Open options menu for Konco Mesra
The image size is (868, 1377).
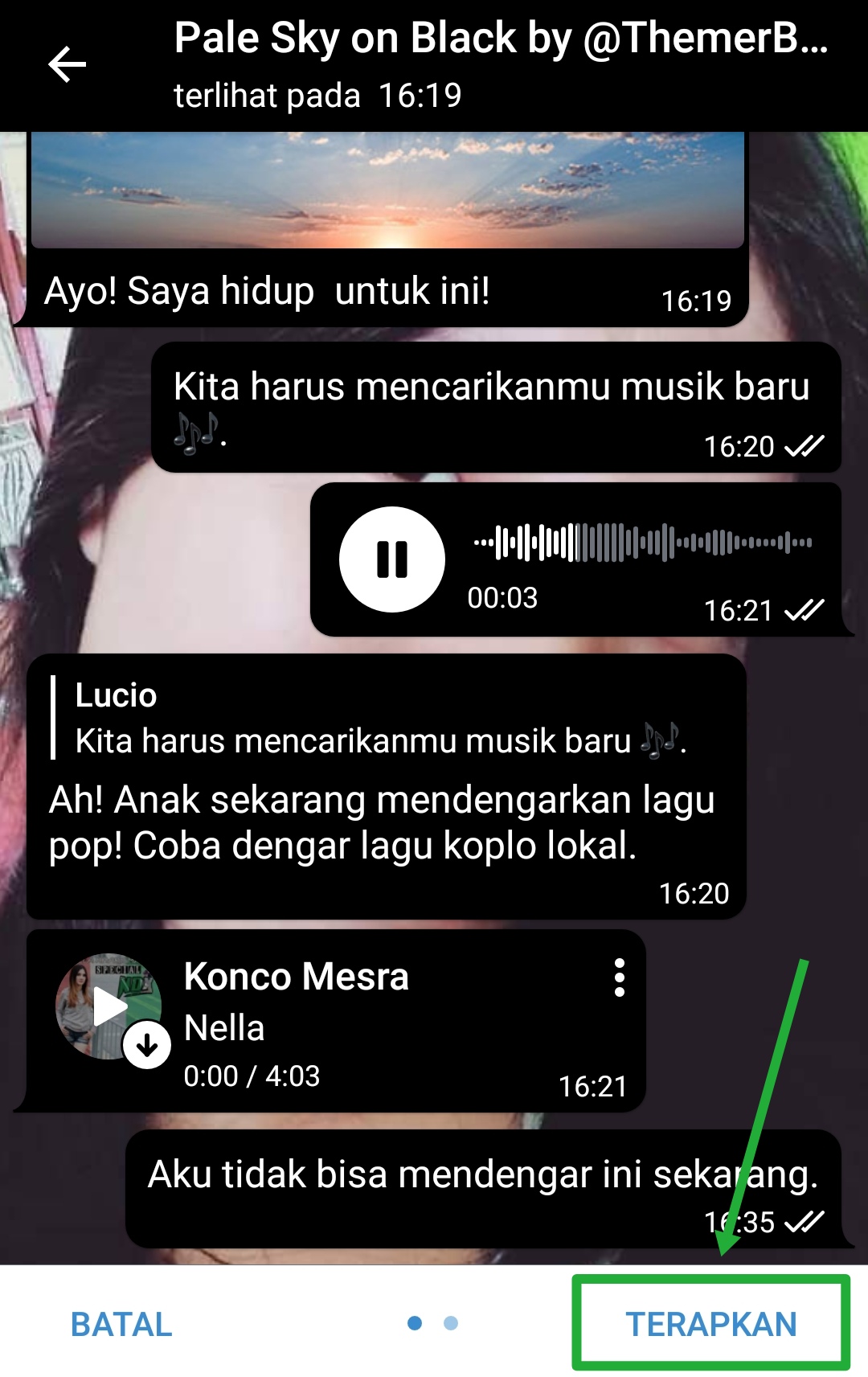pos(619,977)
